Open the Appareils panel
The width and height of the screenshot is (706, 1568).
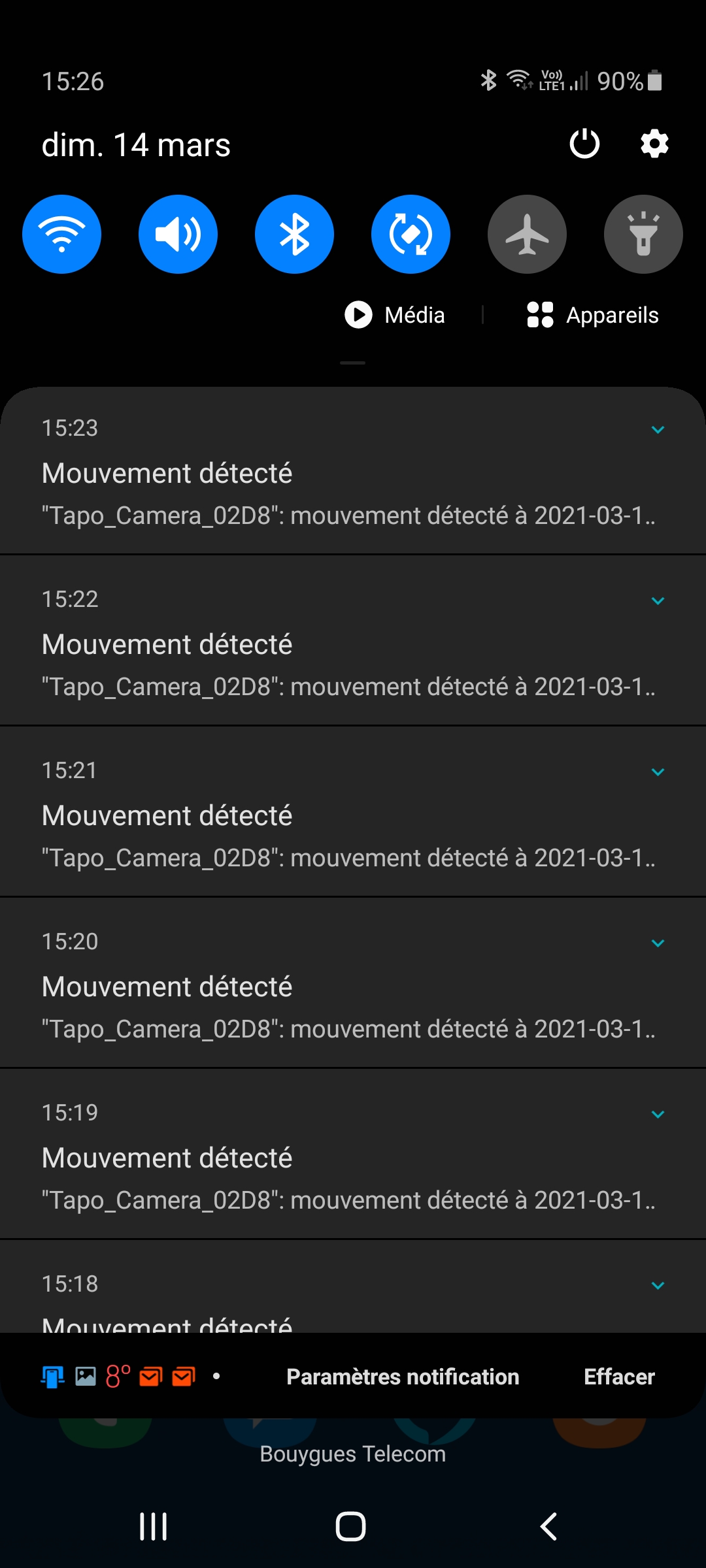click(593, 315)
